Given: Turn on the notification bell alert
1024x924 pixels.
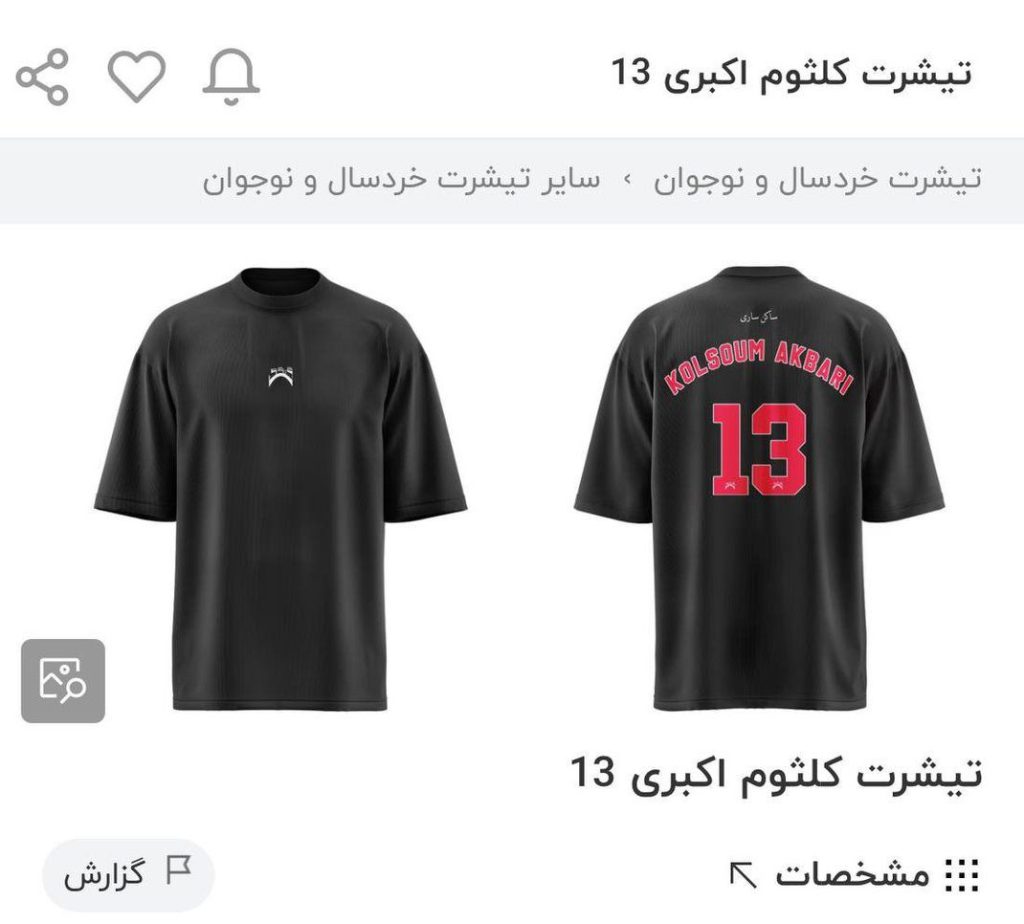Looking at the screenshot, I should coord(231,77).
